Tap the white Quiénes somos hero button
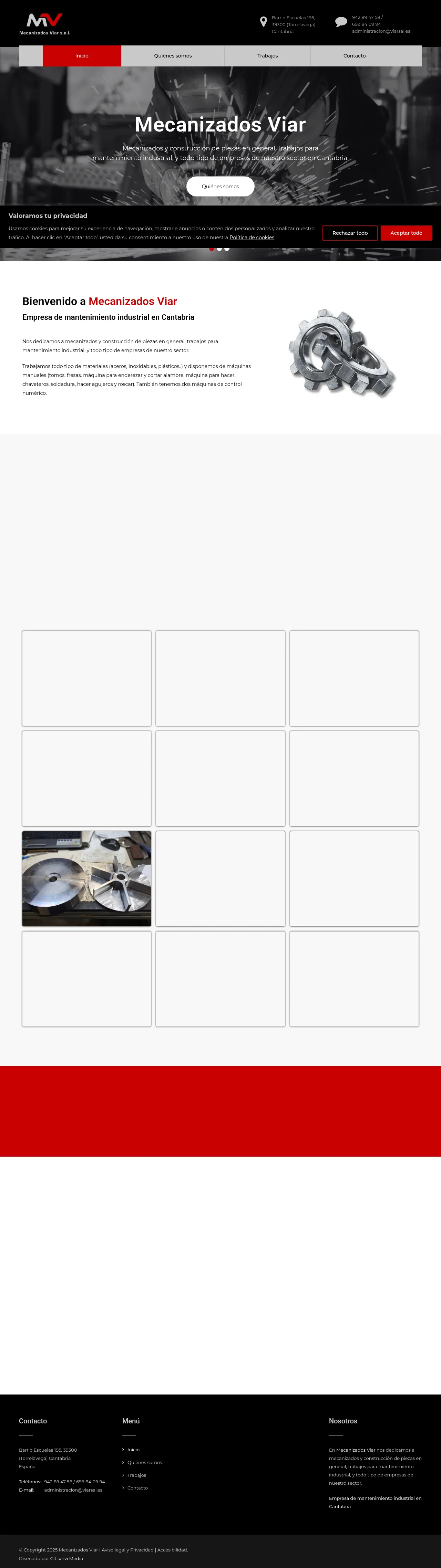Screen dimensions: 441x1568 (220, 186)
